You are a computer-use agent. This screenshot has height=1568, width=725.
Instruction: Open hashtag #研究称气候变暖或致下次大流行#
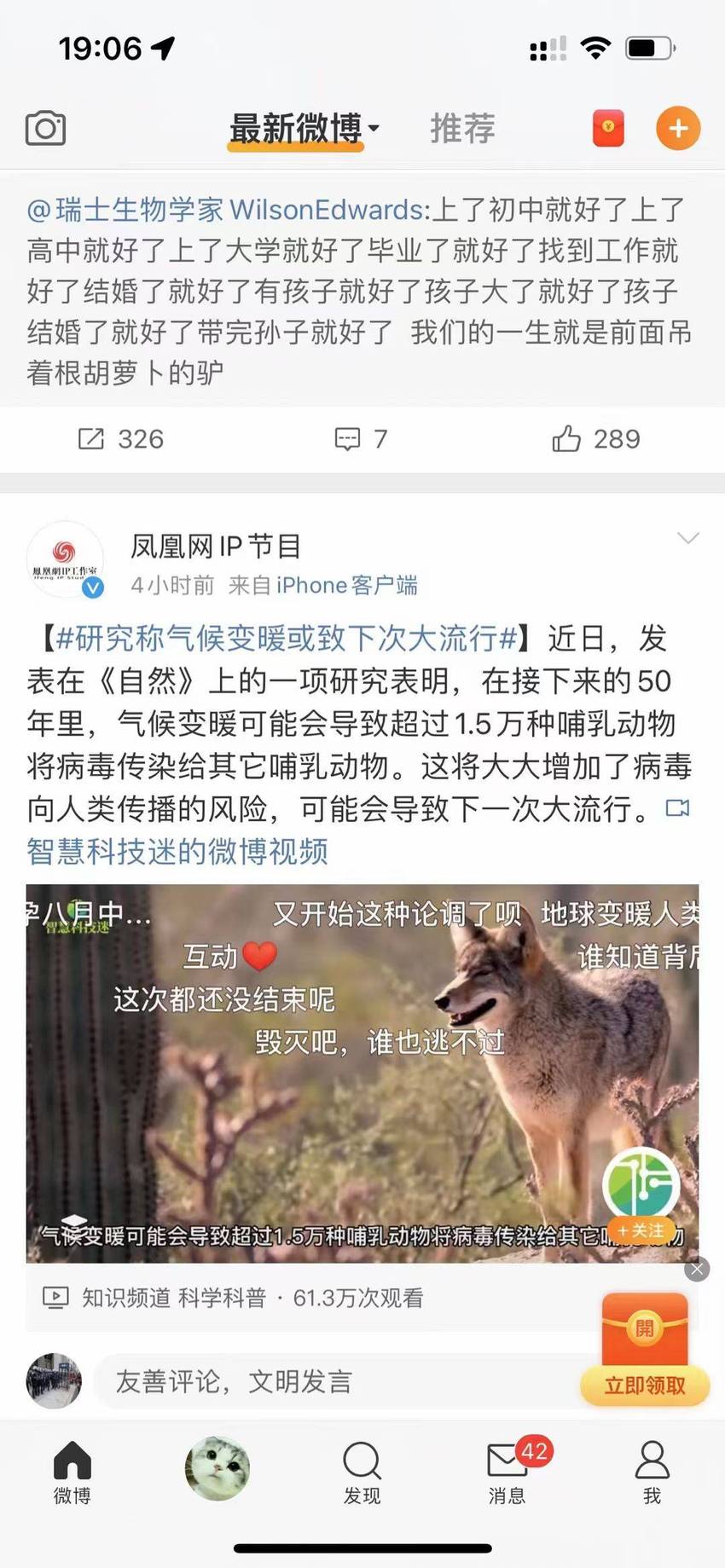[x=287, y=638]
